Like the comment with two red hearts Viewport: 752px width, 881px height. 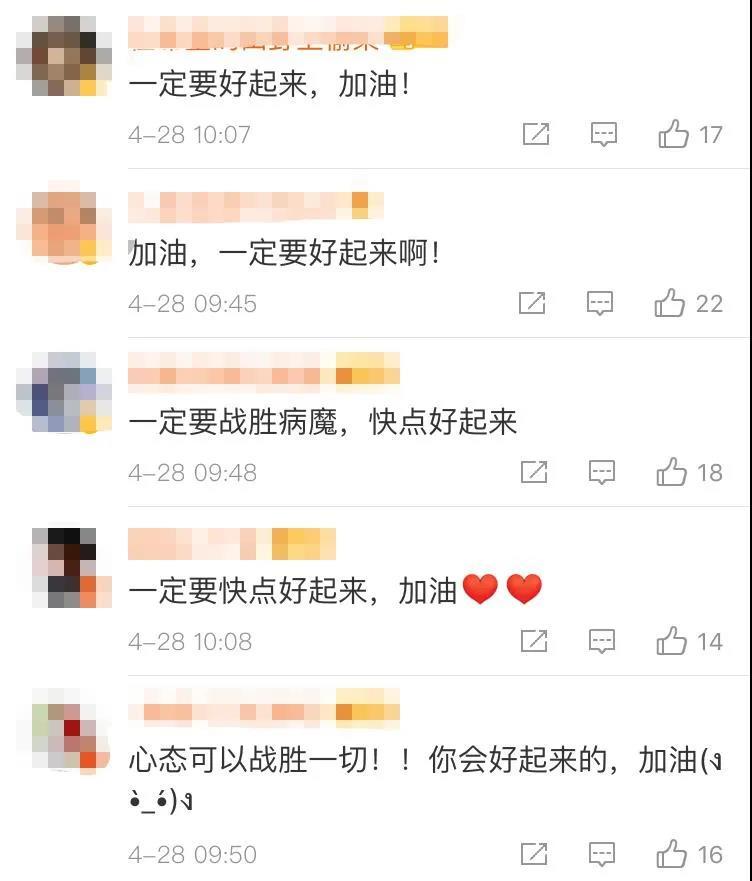(x=672, y=641)
